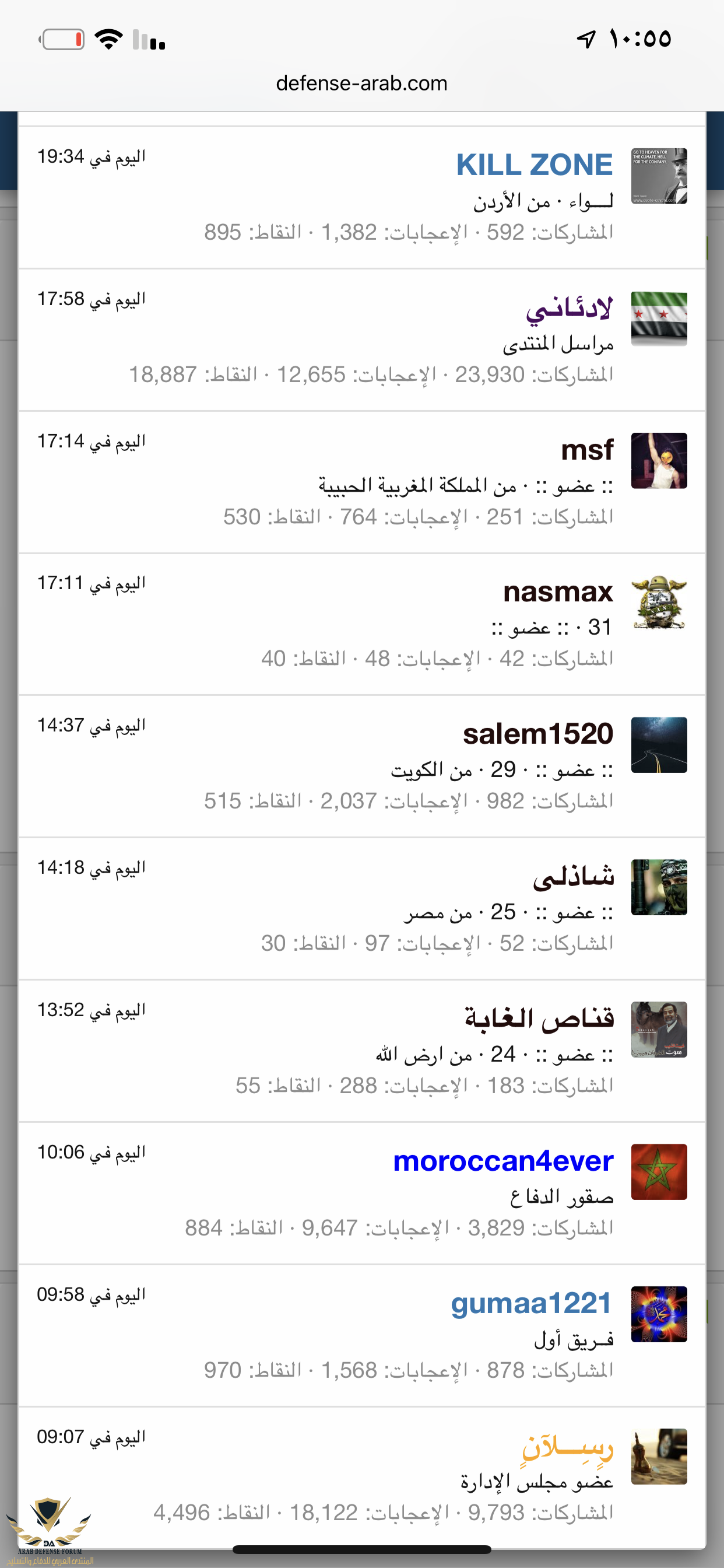Open the flag avatar beside لادئاني
This screenshot has width=724, height=1568.
point(659,318)
